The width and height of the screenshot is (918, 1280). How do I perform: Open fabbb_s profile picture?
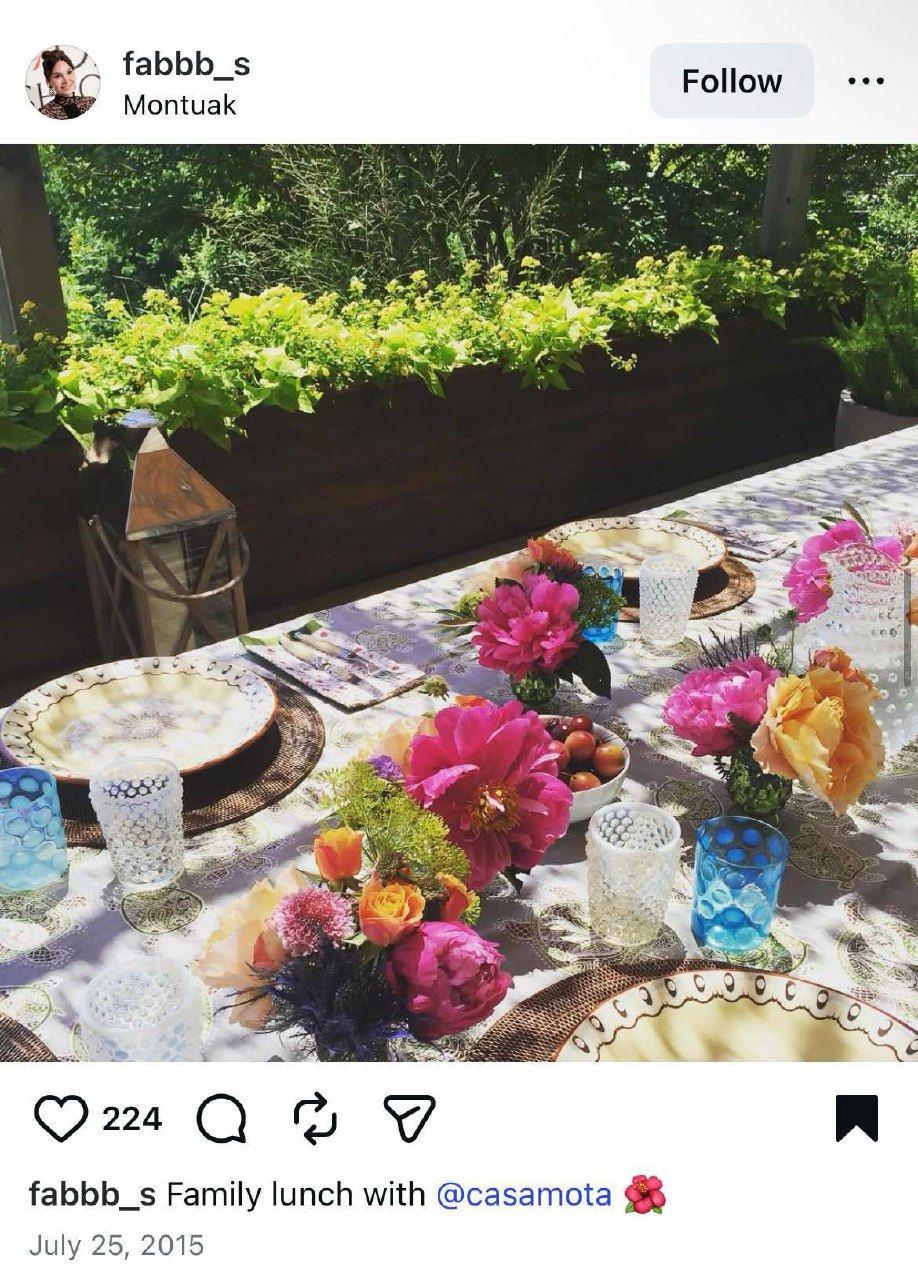tap(62, 82)
